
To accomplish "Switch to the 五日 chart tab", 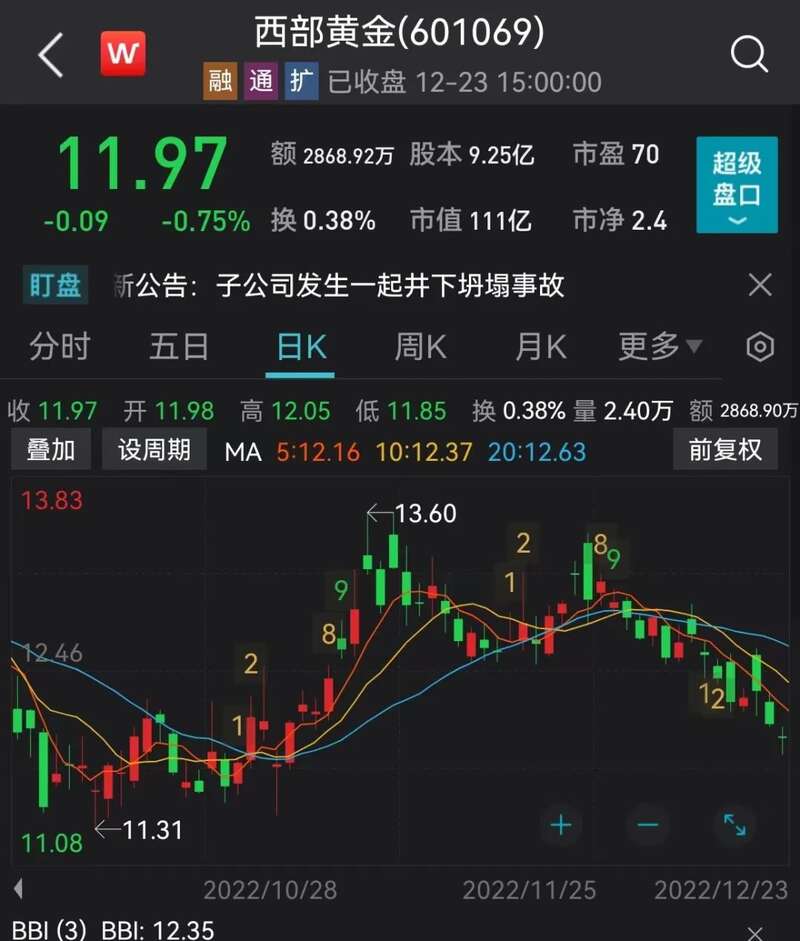I will pyautogui.click(x=180, y=347).
